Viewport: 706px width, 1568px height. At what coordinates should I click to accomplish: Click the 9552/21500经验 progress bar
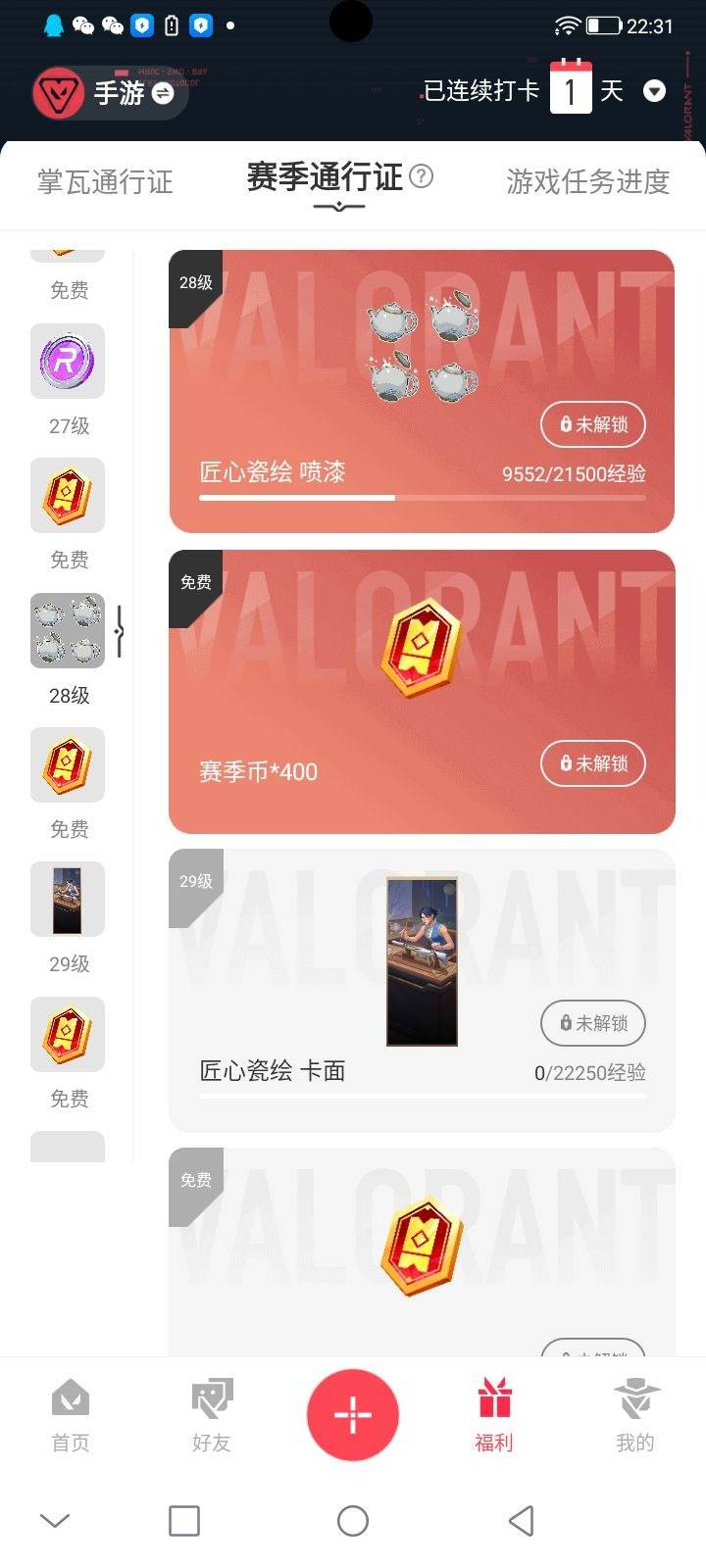click(422, 498)
